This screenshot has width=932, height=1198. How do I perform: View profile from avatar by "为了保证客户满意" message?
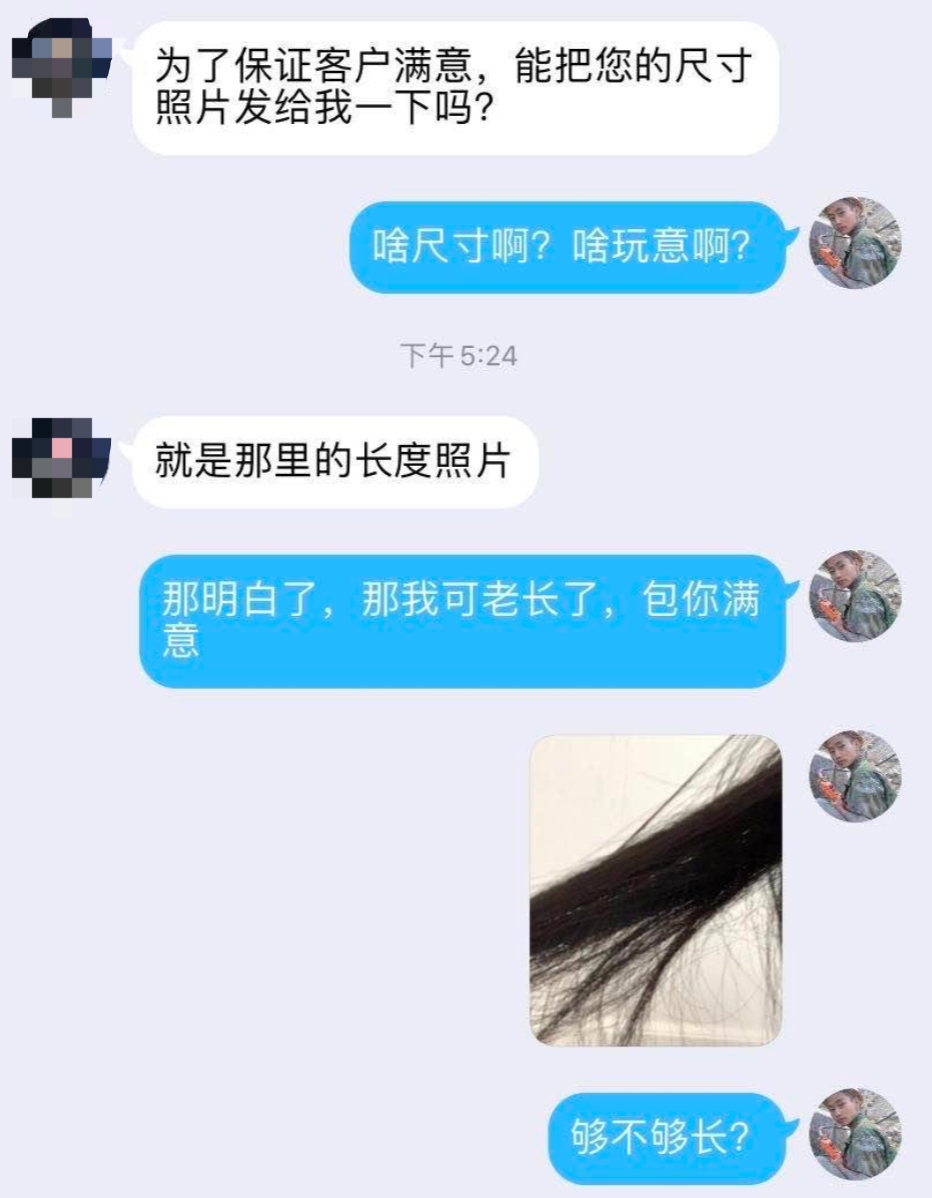pos(60,65)
